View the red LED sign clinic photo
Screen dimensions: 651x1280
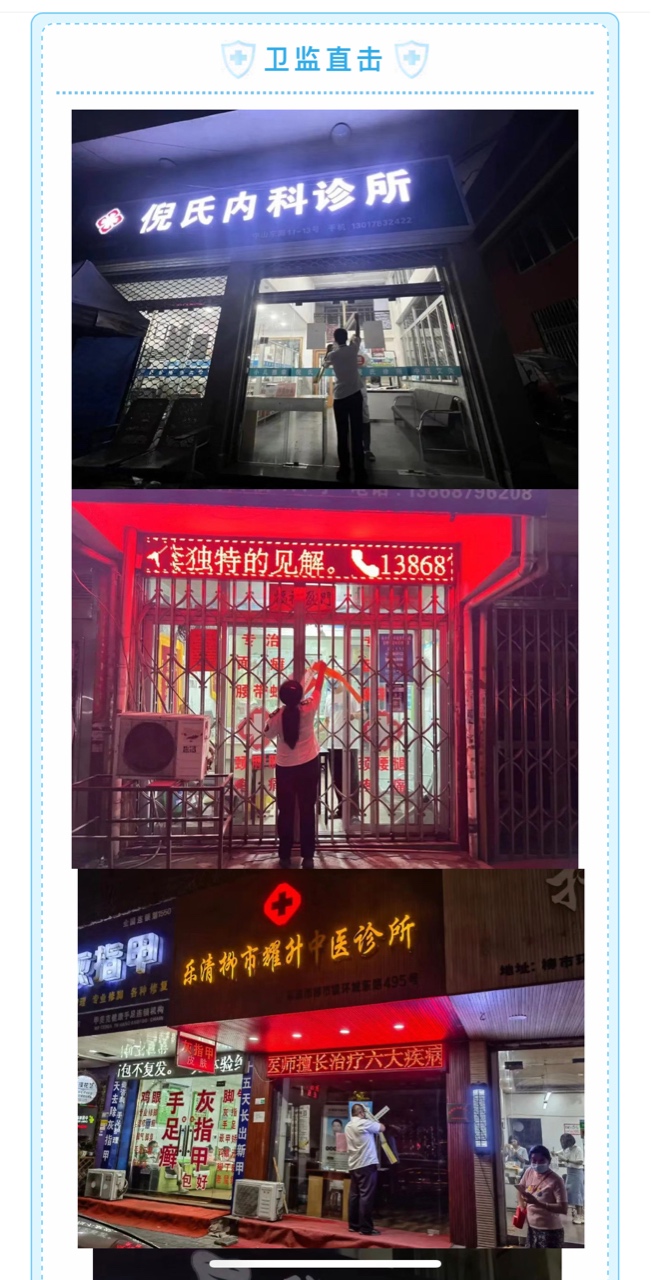(324, 678)
